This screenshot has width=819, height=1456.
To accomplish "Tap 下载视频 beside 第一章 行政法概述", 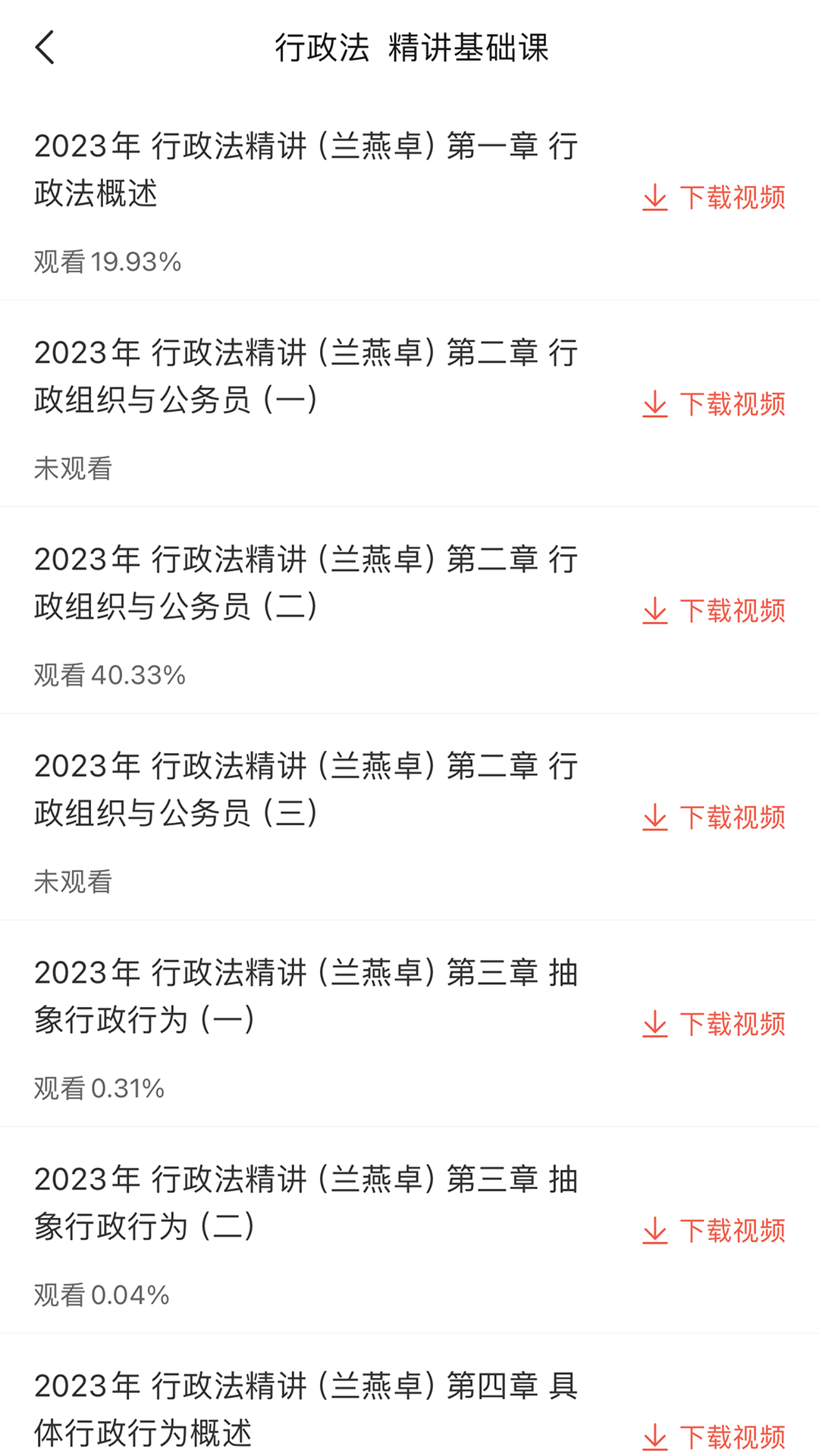I will pyautogui.click(x=733, y=197).
